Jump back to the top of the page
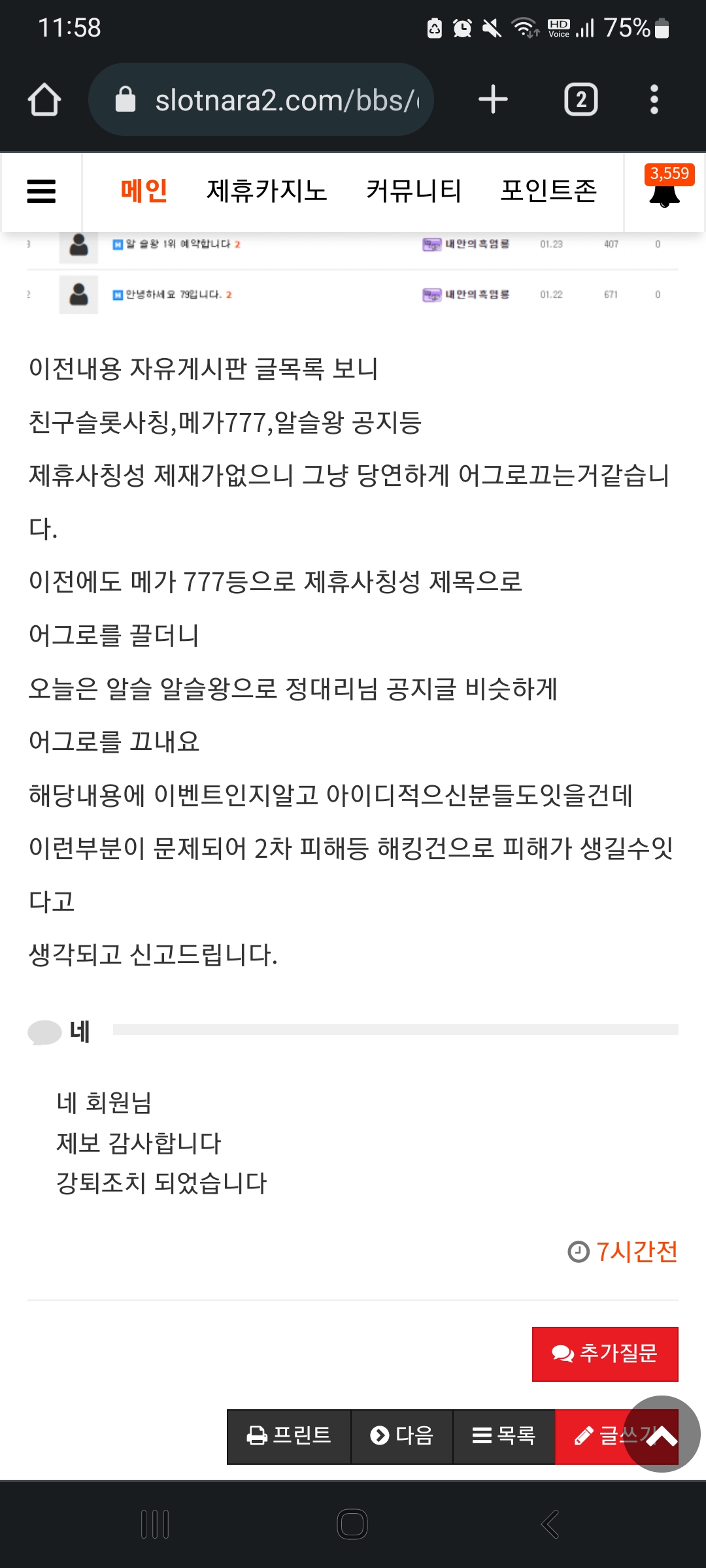Screen dimensions: 706x1568 (x=662, y=1434)
